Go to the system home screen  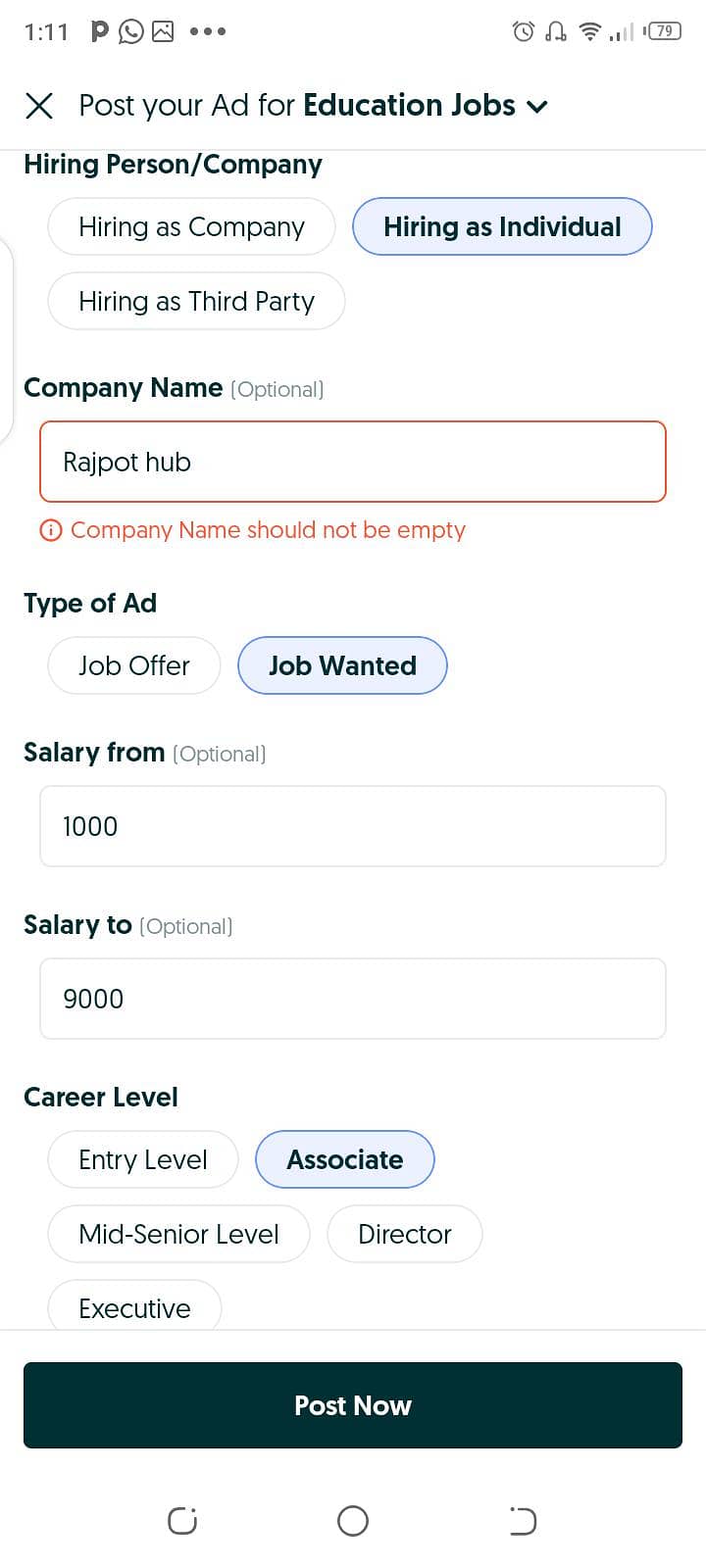click(353, 1521)
